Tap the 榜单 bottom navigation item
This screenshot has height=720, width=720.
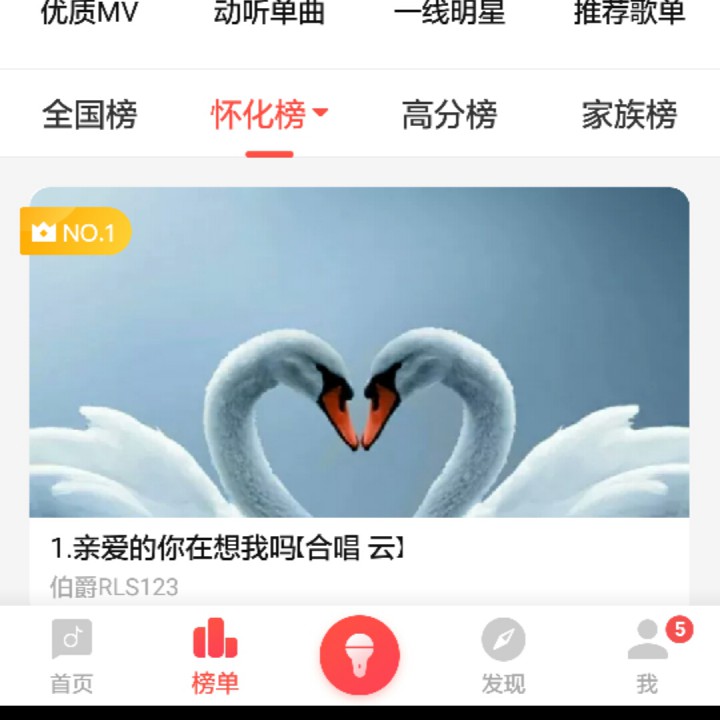click(x=215, y=656)
